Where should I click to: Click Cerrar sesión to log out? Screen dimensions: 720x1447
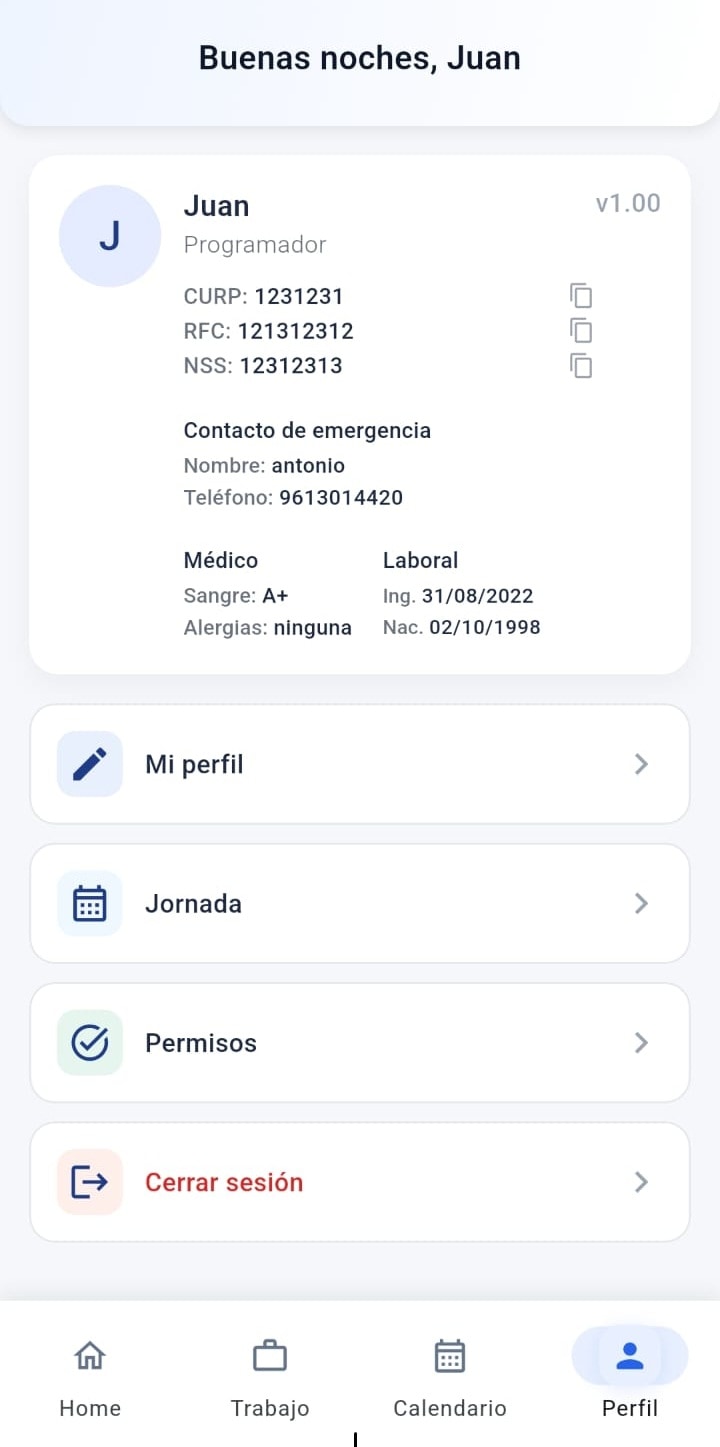[x=224, y=1181]
